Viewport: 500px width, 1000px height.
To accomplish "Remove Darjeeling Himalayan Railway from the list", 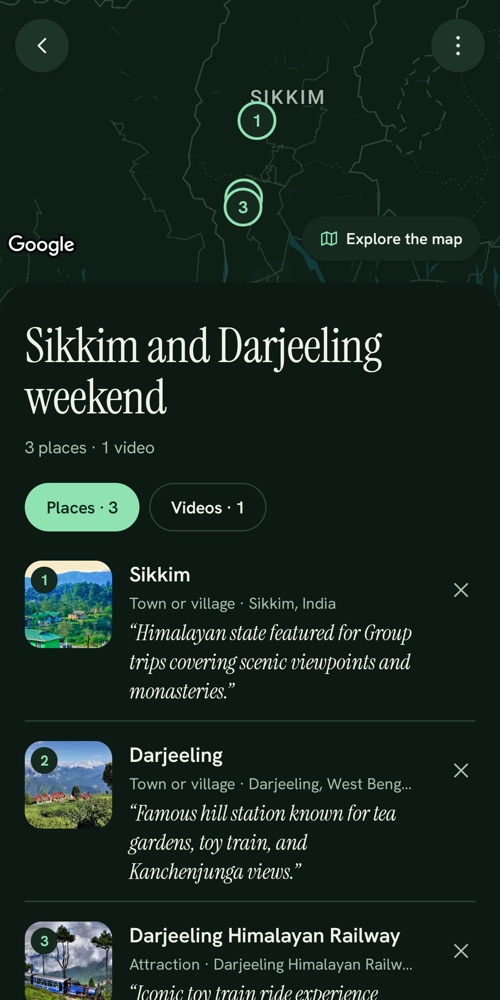I will [461, 952].
